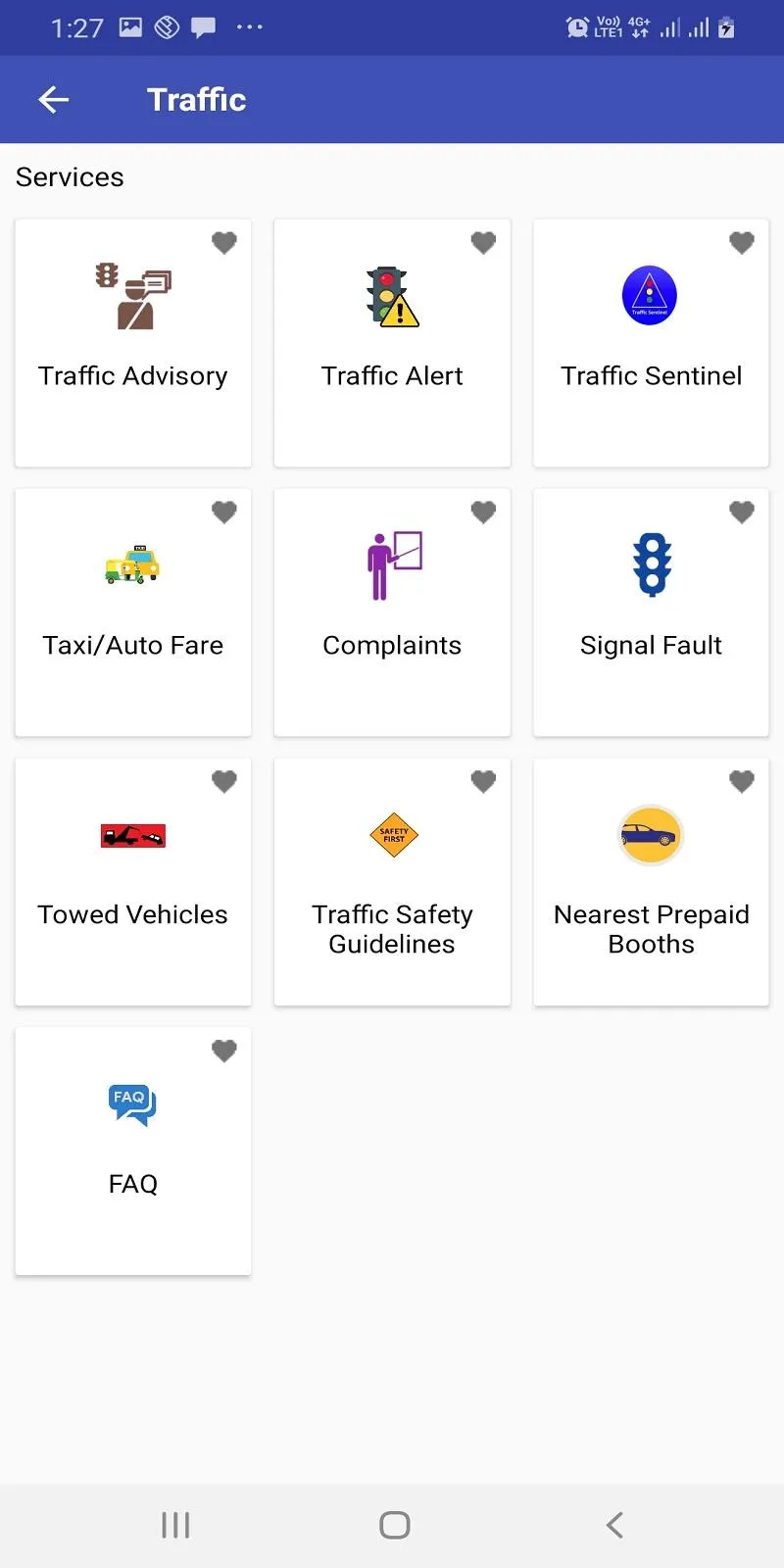The width and height of the screenshot is (784, 1568).
Task: Open the messages icon in the status bar
Action: point(204,27)
